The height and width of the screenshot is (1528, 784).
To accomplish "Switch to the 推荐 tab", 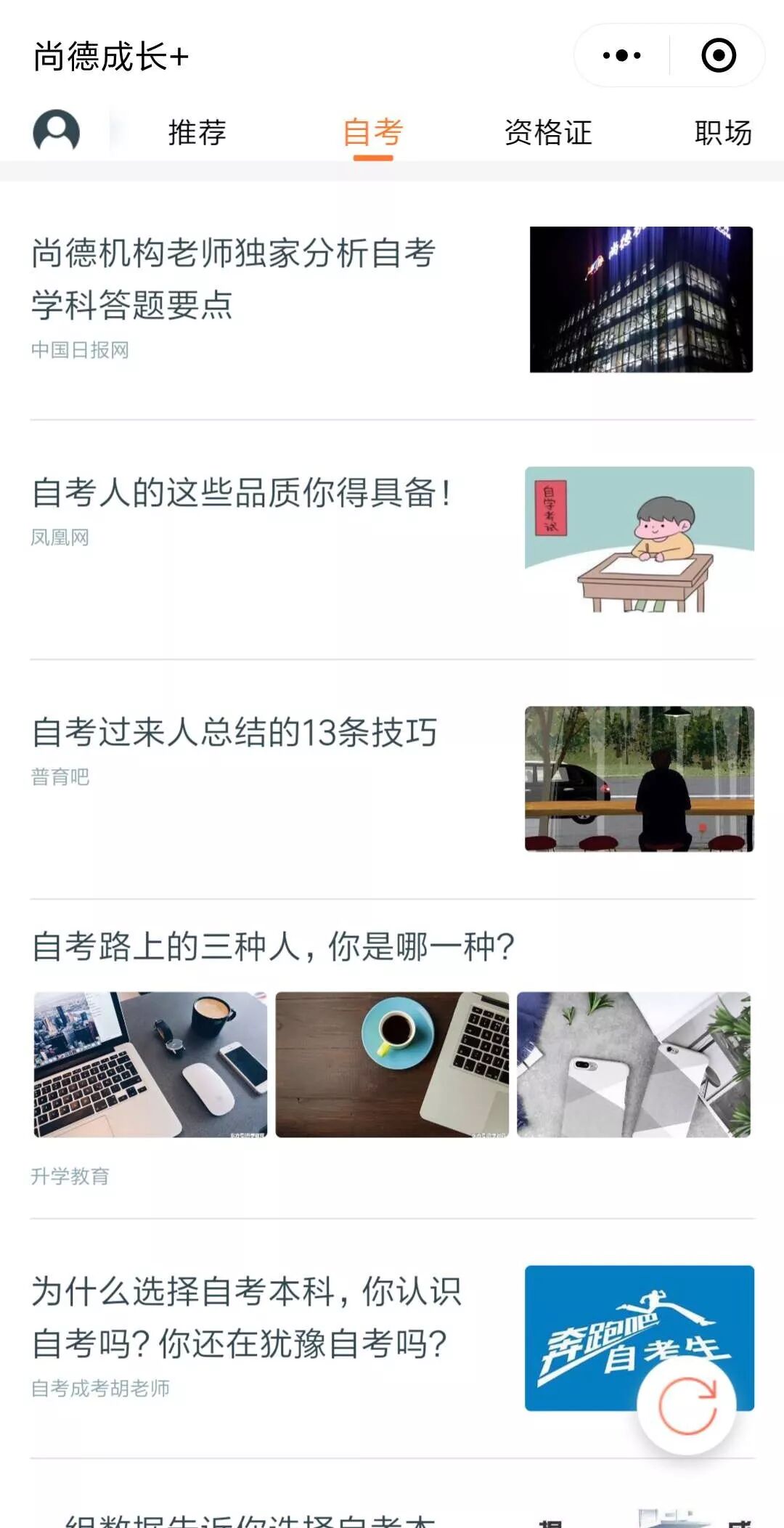I will 197,133.
